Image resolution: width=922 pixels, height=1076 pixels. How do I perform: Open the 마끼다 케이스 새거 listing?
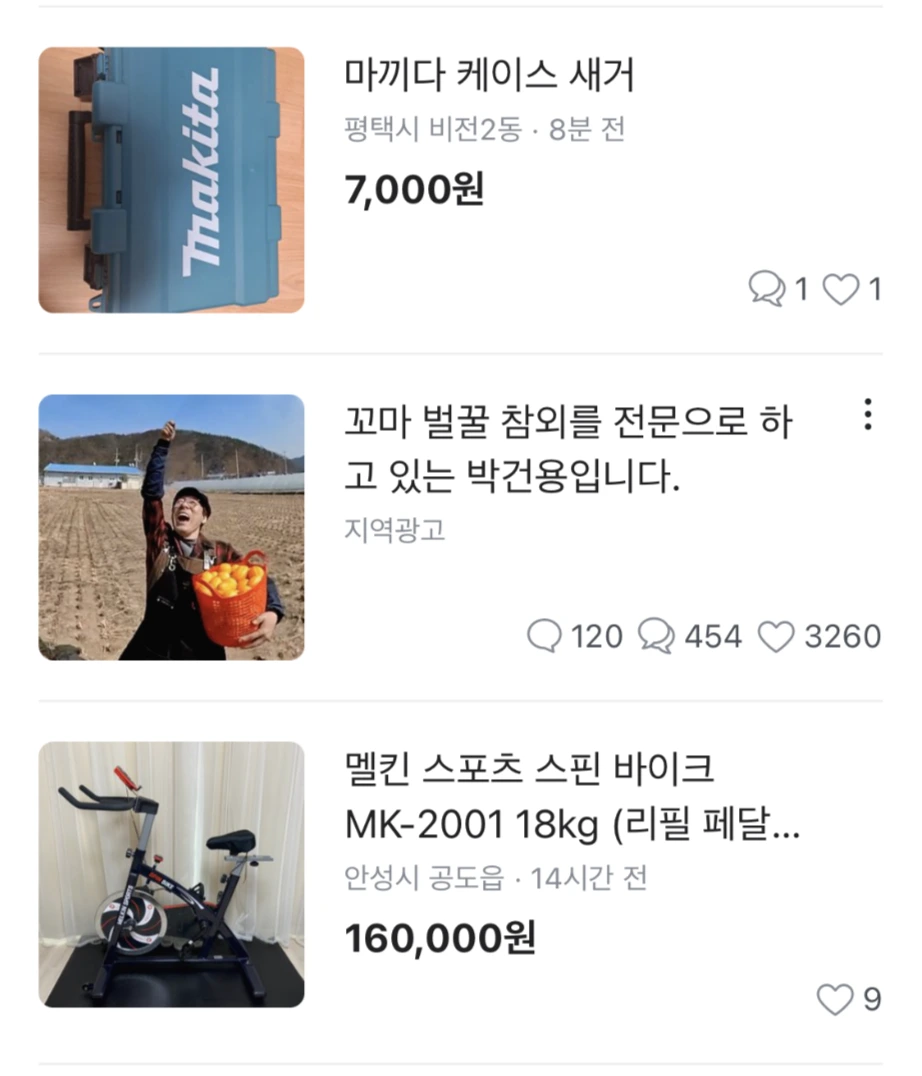(490, 75)
